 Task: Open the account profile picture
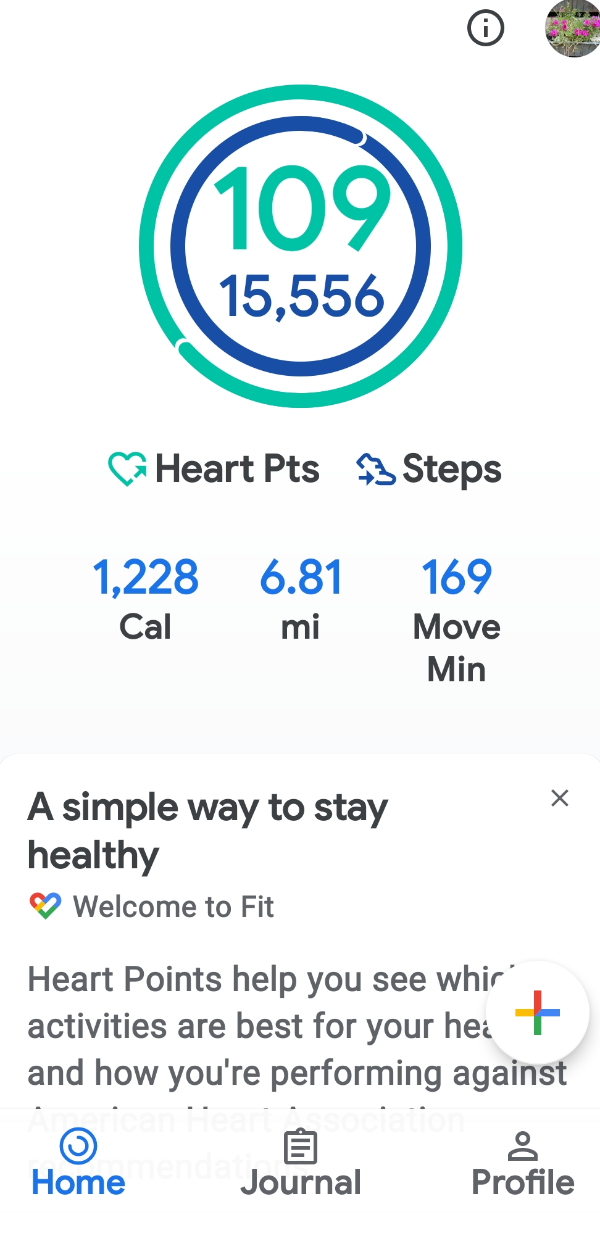[572, 29]
